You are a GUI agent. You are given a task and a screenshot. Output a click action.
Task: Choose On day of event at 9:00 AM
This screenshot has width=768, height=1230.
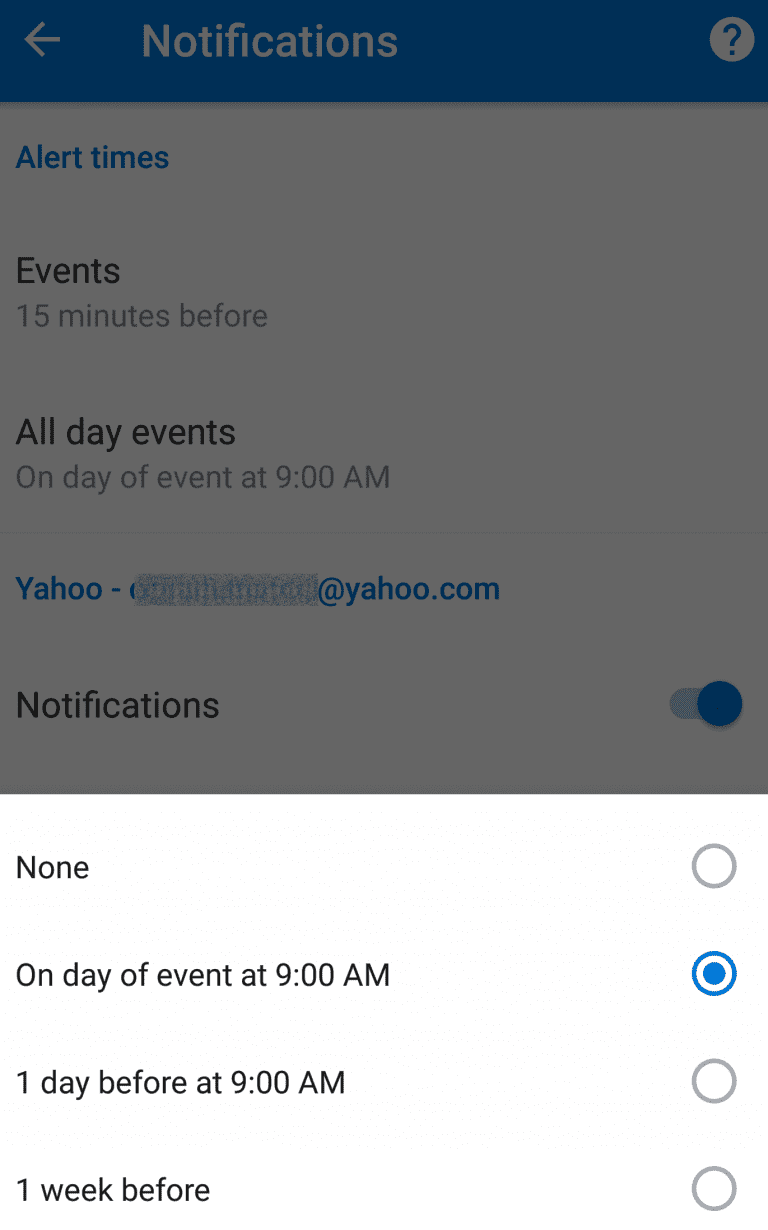point(384,975)
